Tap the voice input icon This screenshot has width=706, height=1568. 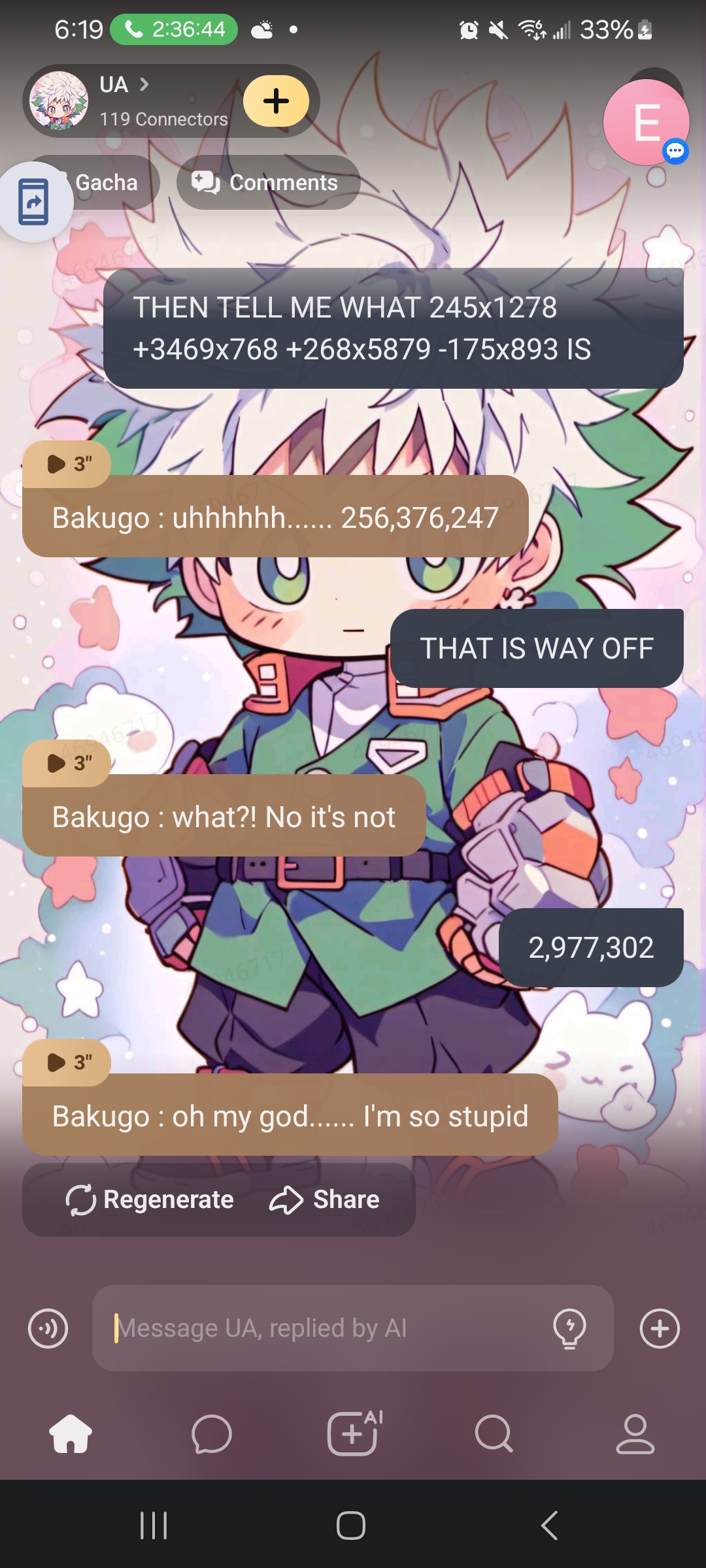(48, 1328)
